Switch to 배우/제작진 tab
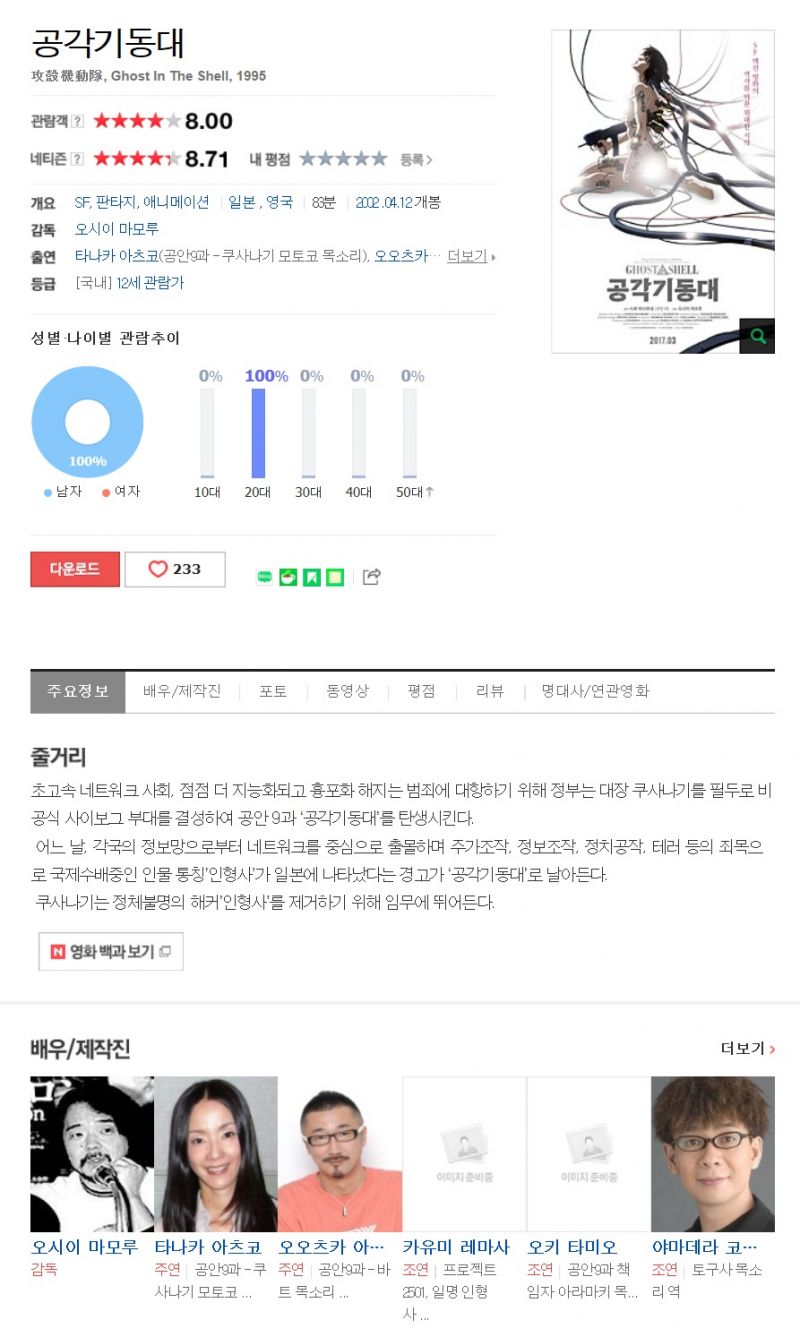 tap(182, 691)
